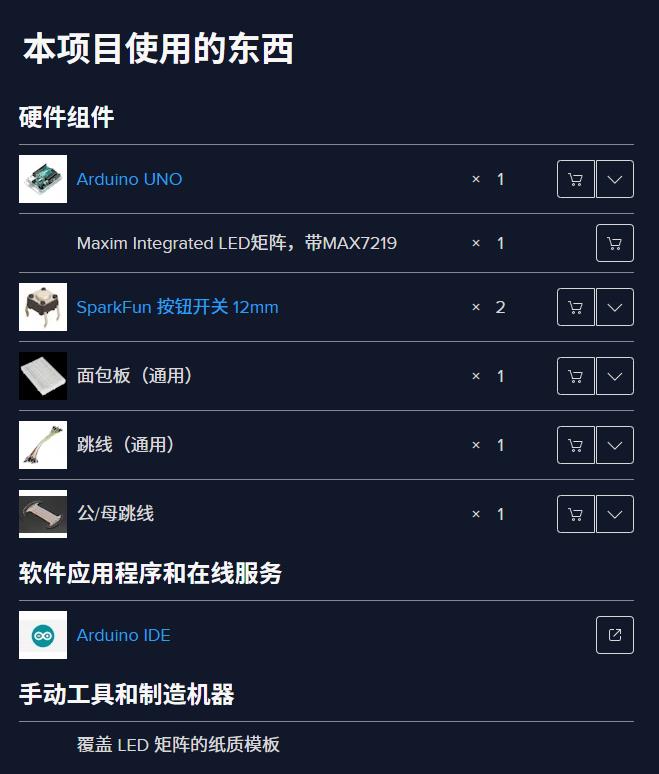Open the Arduino IDE link

pos(123,635)
